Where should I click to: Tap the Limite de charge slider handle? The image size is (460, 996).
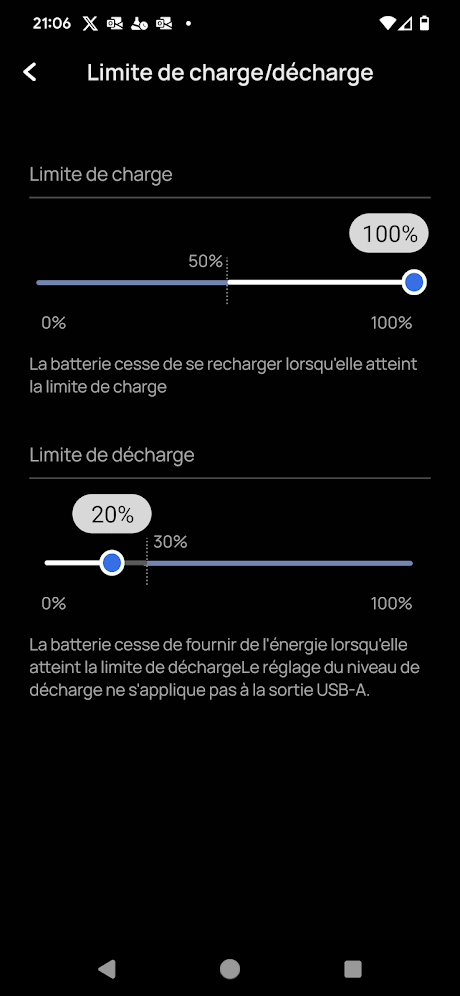click(414, 282)
